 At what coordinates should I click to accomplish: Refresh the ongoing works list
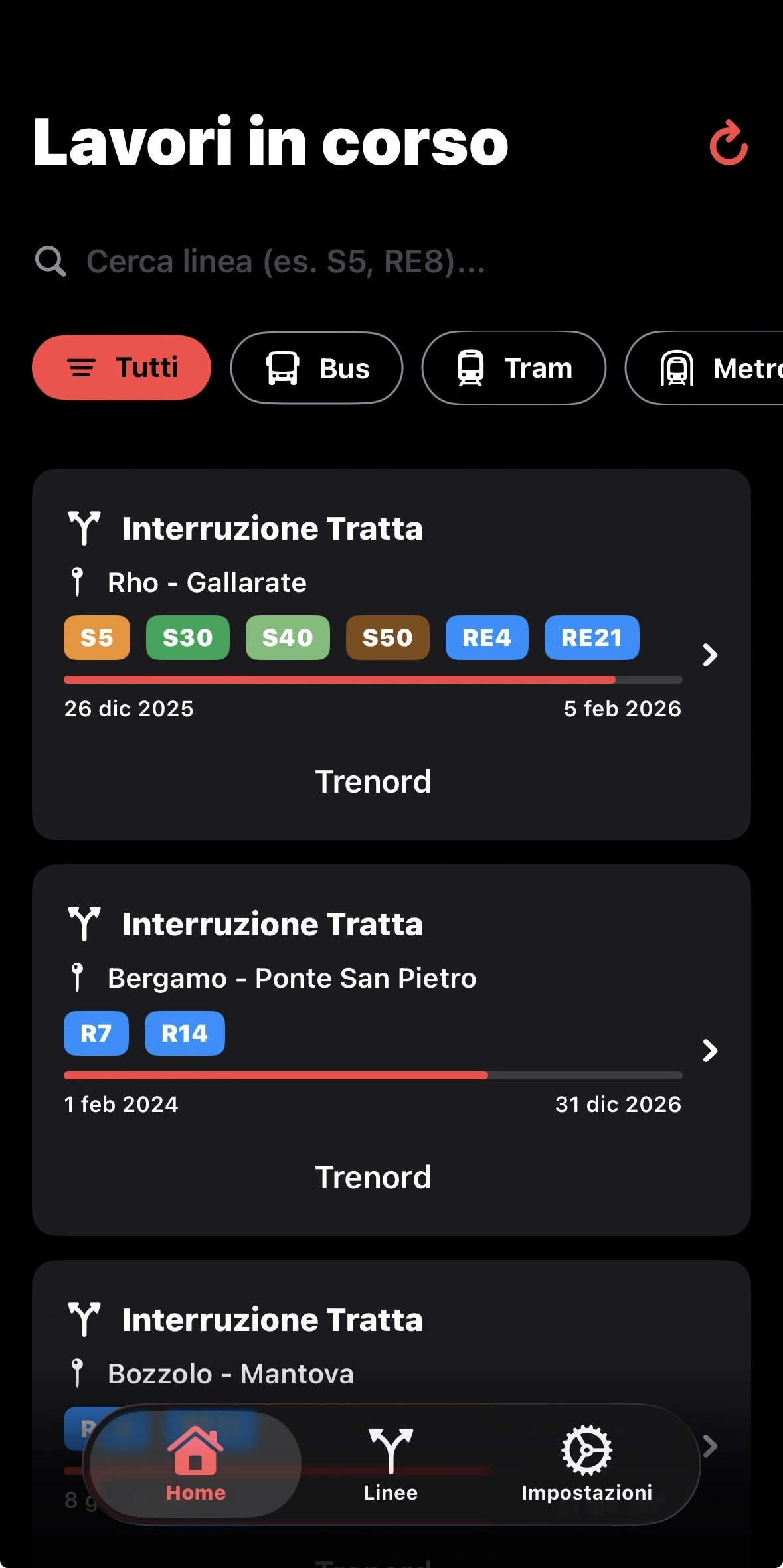(729, 143)
